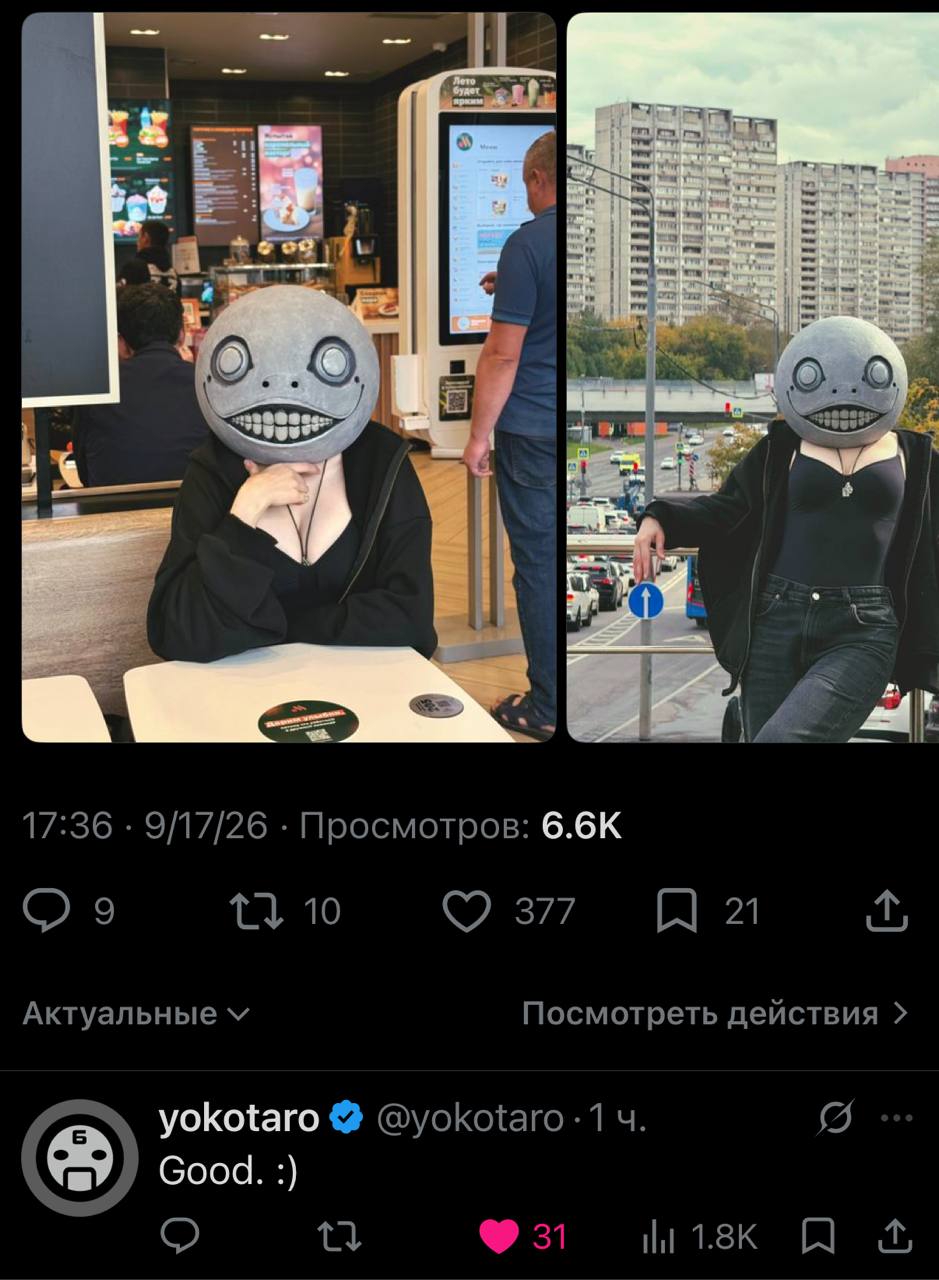Share the main post

pyautogui.click(x=886, y=911)
